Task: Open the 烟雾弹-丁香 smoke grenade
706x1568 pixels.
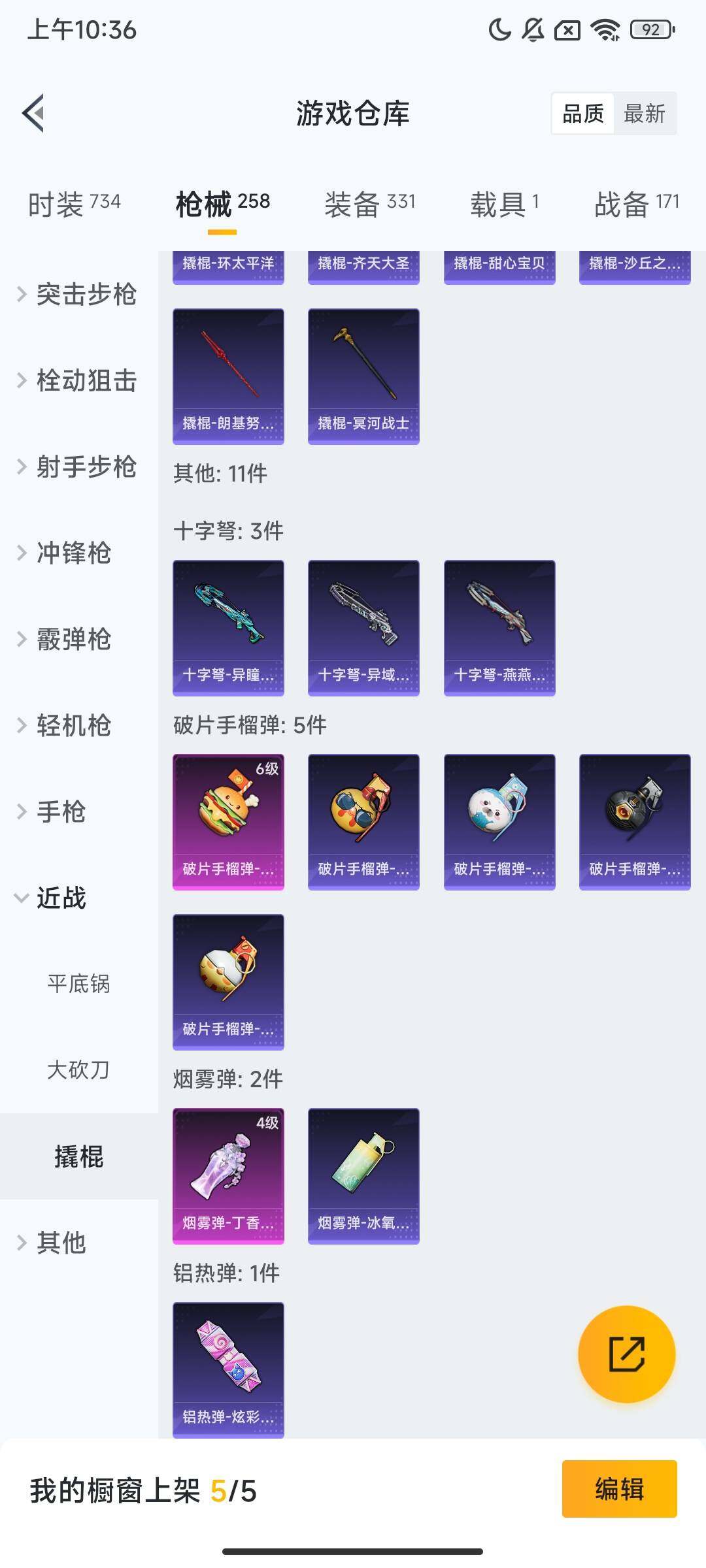Action: coord(228,1175)
